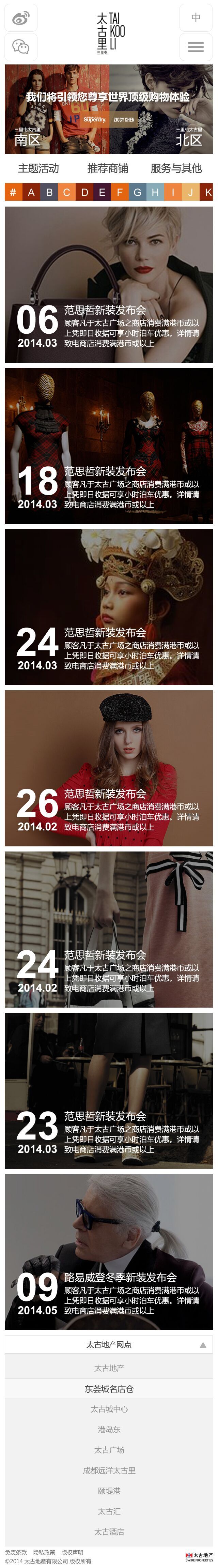Switch to the 主题活动 tab
Image resolution: width=218 pixels, height=1568 pixels.
[38, 168]
